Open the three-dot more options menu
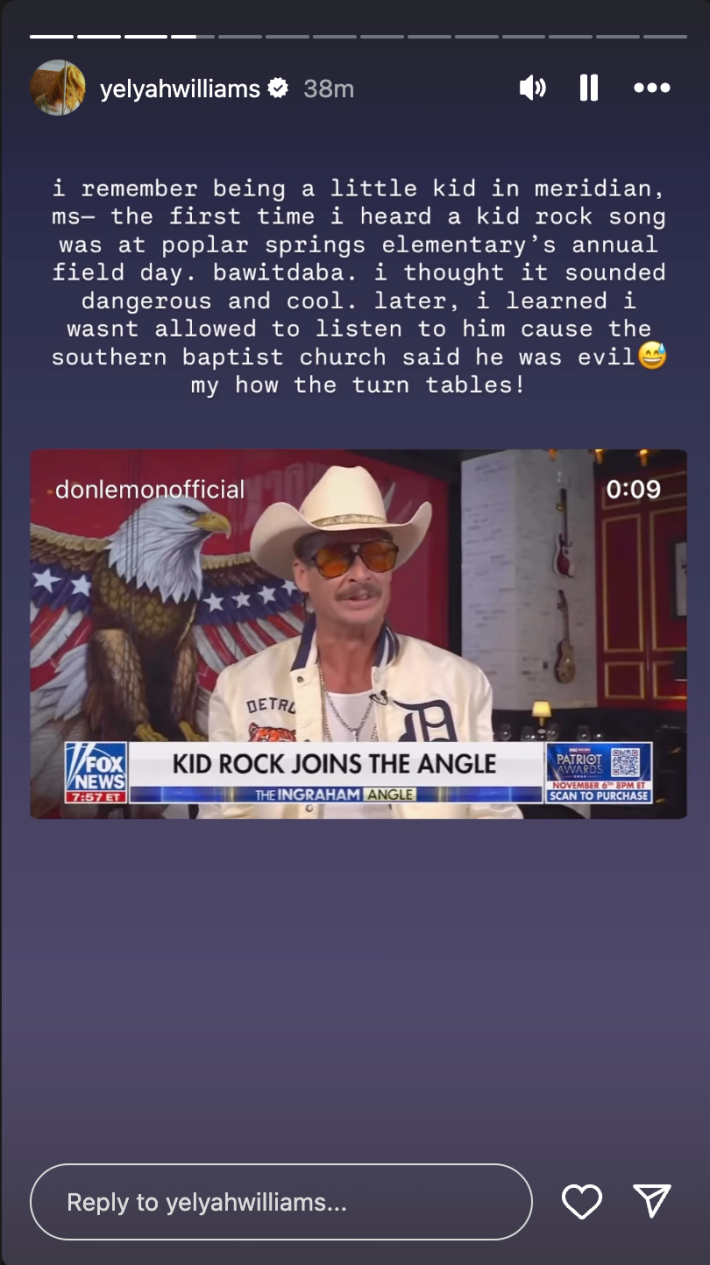This screenshot has height=1265, width=710. tap(652, 88)
